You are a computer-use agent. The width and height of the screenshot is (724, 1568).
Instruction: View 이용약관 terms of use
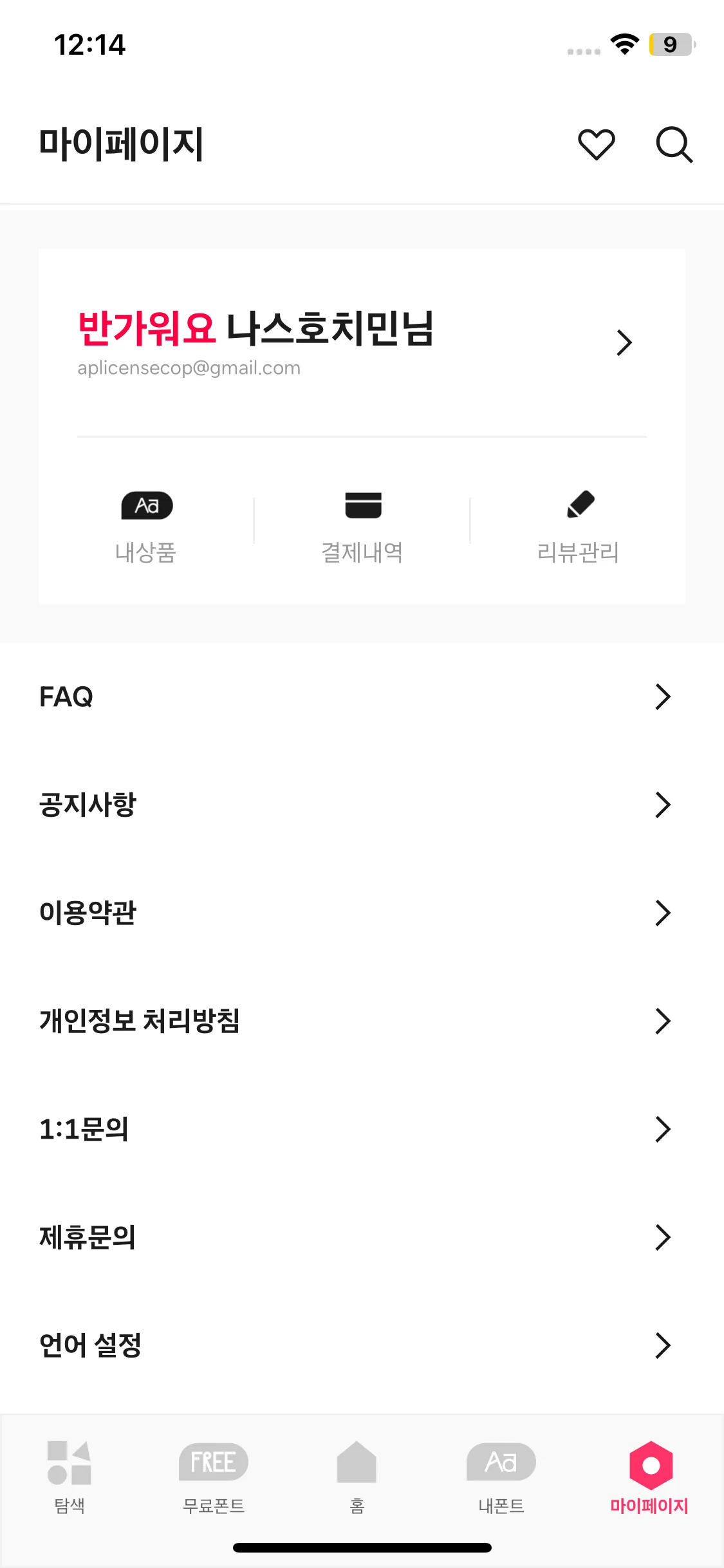362,913
